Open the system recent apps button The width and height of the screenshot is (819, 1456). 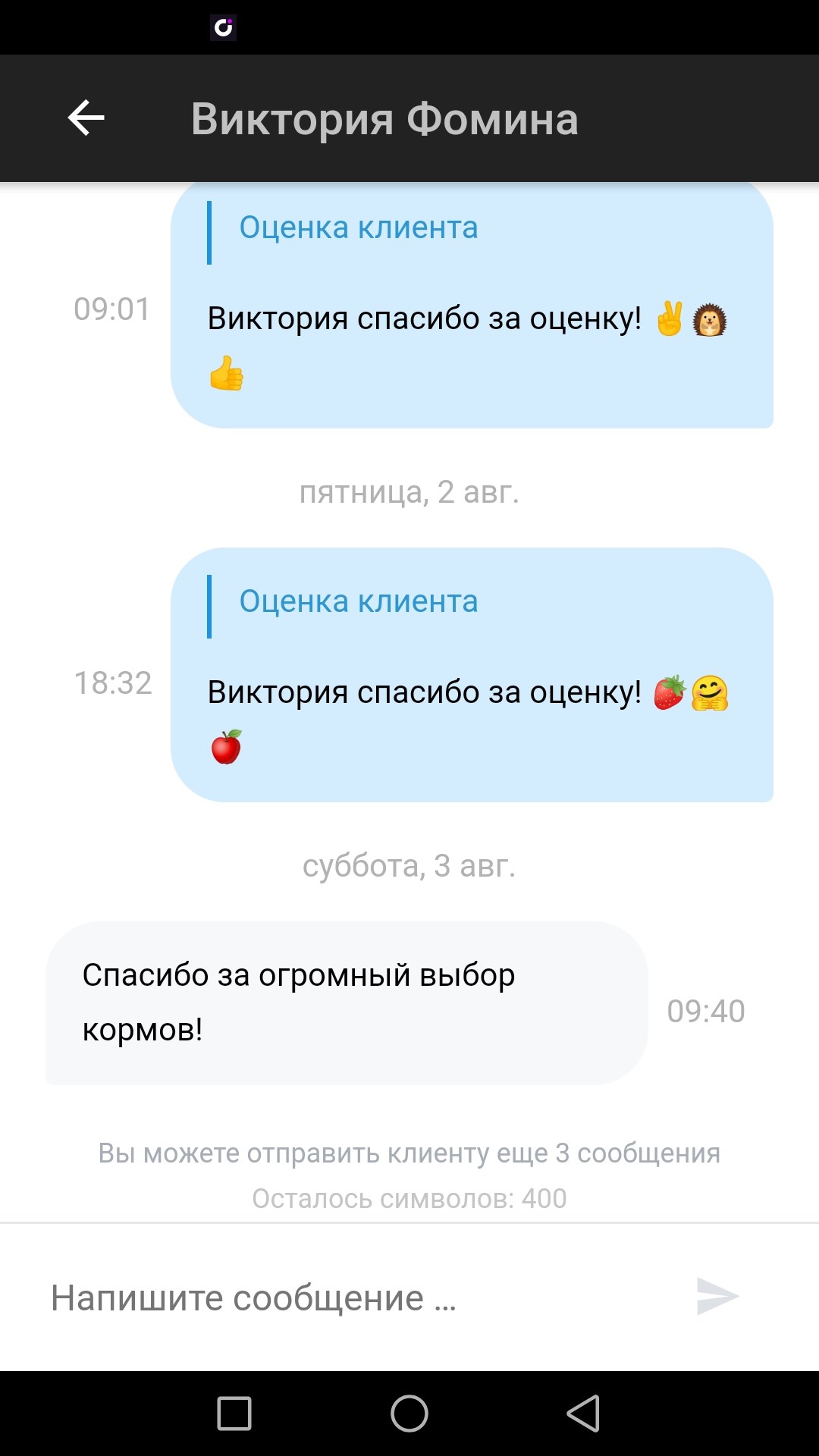click(234, 1414)
